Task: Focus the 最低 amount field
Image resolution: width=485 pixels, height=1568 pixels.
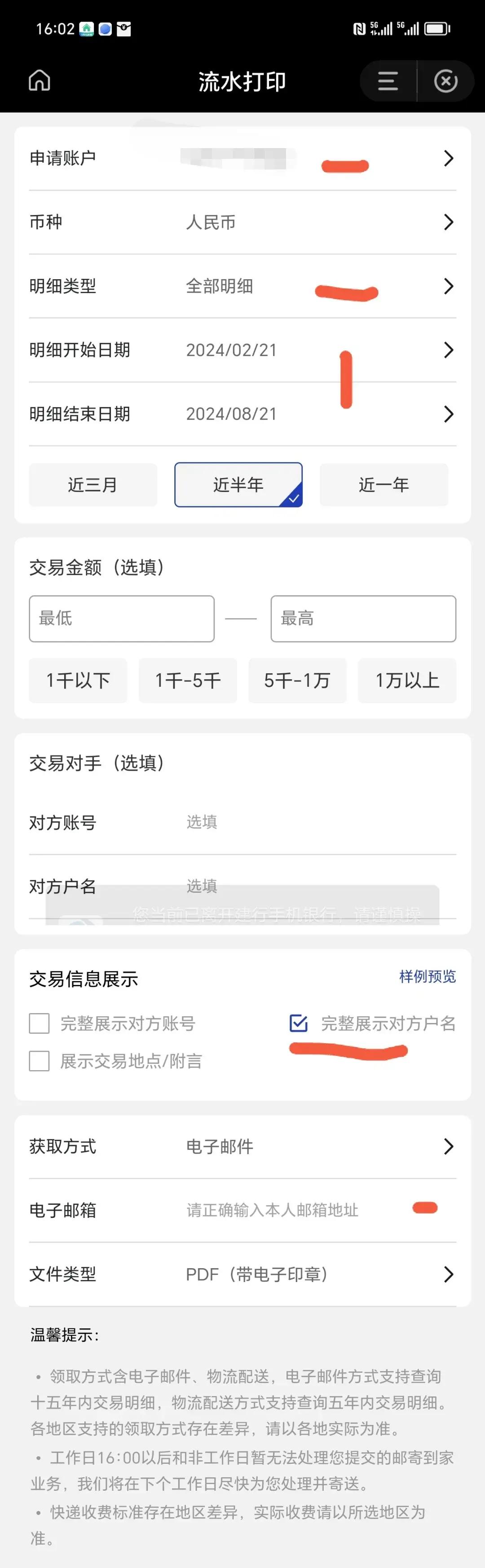Action: point(122,619)
